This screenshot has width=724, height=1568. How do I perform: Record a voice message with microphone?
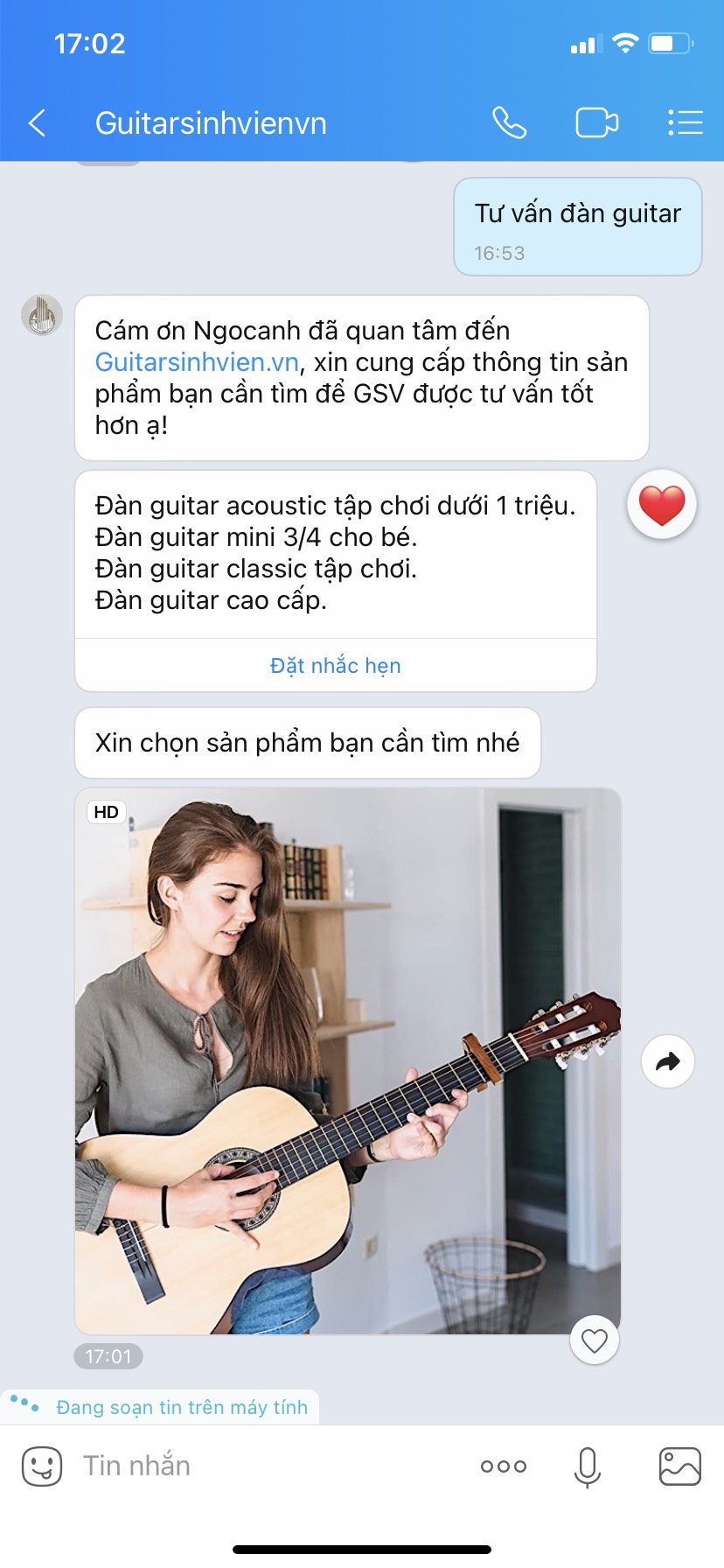coord(588,1466)
